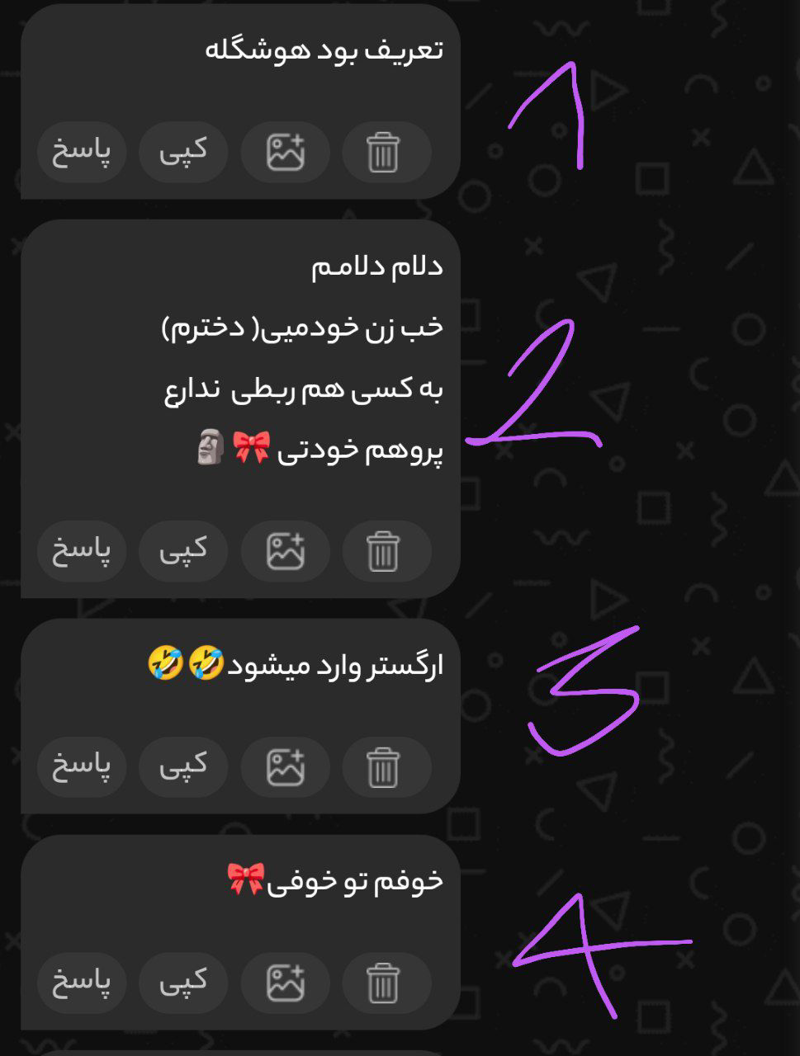Delete the message starting with 'دلام دلامم'
The height and width of the screenshot is (1056, 800).
[x=384, y=550]
